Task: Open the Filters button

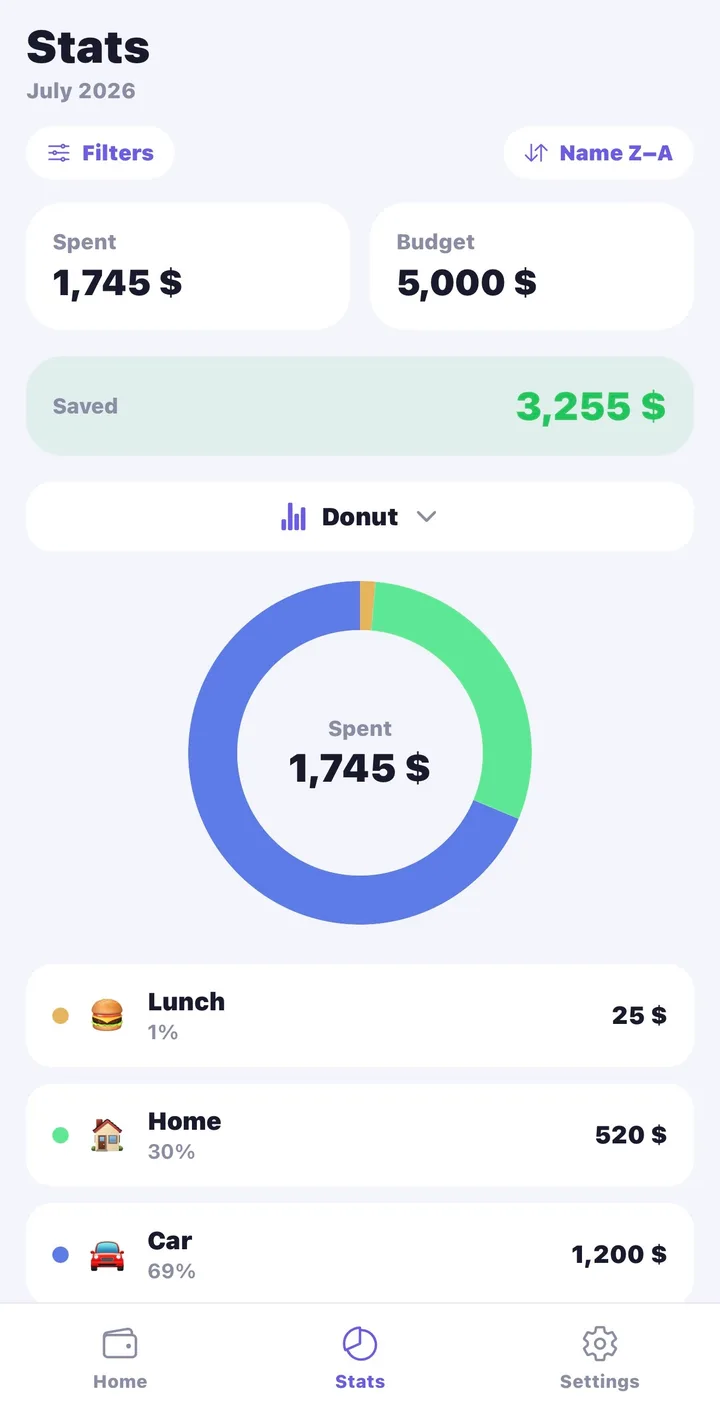Action: point(100,153)
